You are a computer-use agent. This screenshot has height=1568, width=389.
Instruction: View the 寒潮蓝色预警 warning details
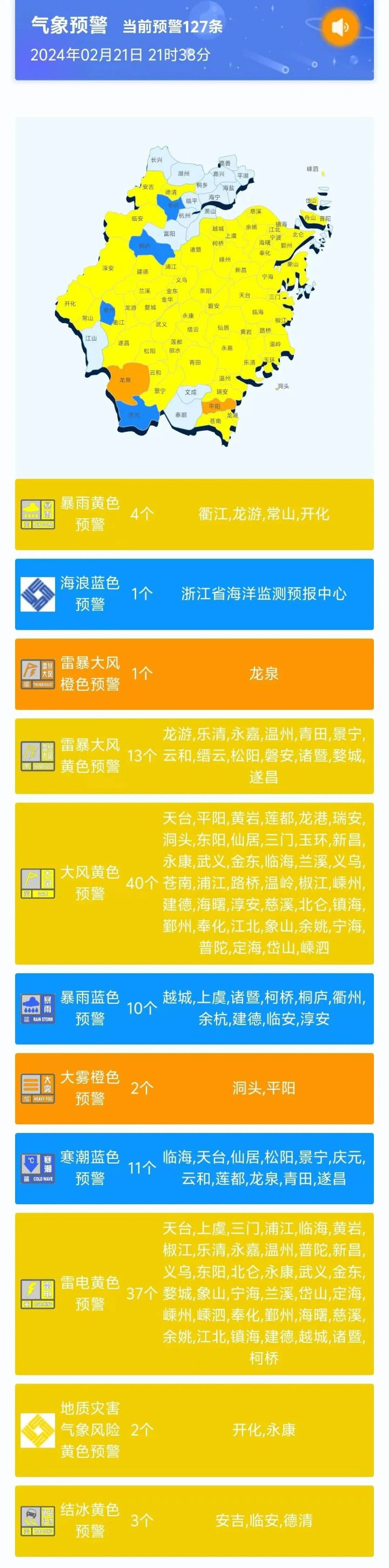[x=194, y=1167]
